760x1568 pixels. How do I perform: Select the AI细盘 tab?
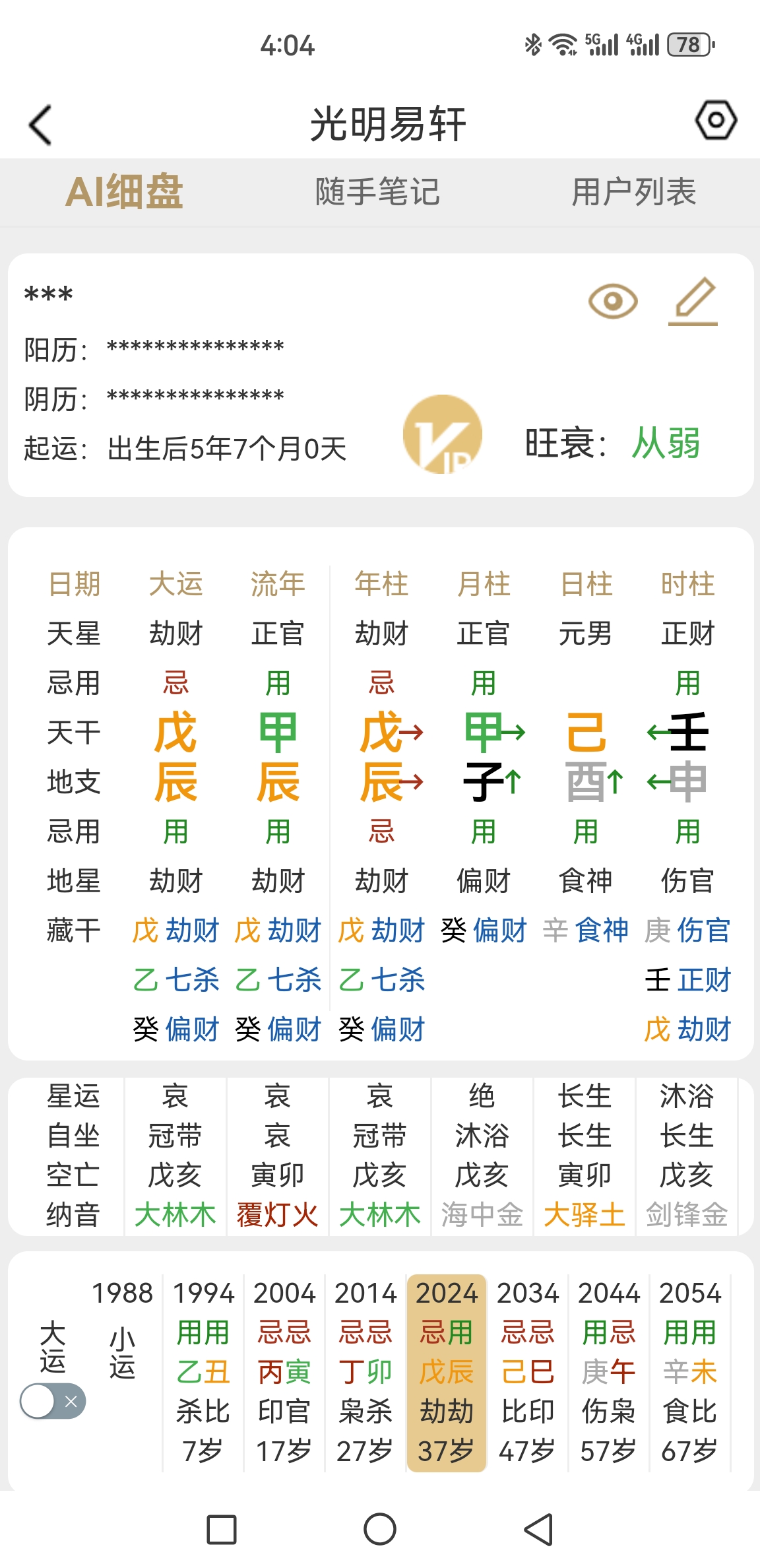tap(124, 192)
